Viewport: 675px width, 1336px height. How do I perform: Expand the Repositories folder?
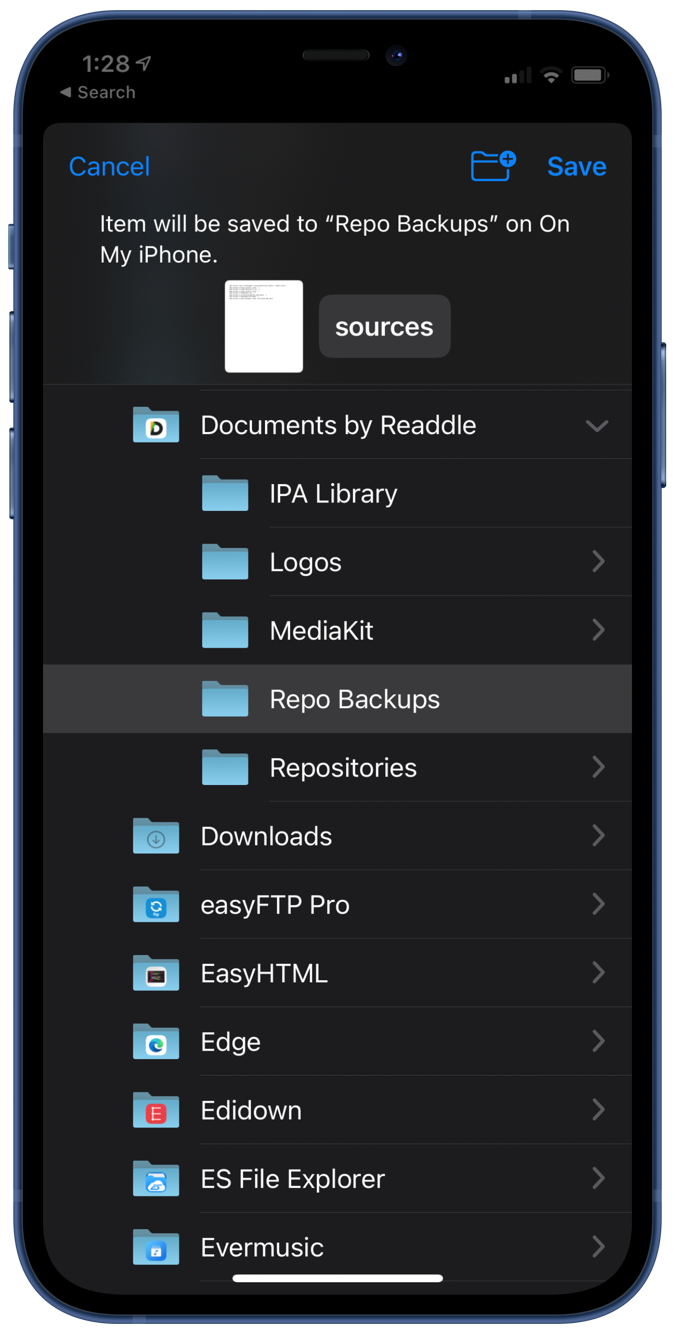click(x=598, y=767)
